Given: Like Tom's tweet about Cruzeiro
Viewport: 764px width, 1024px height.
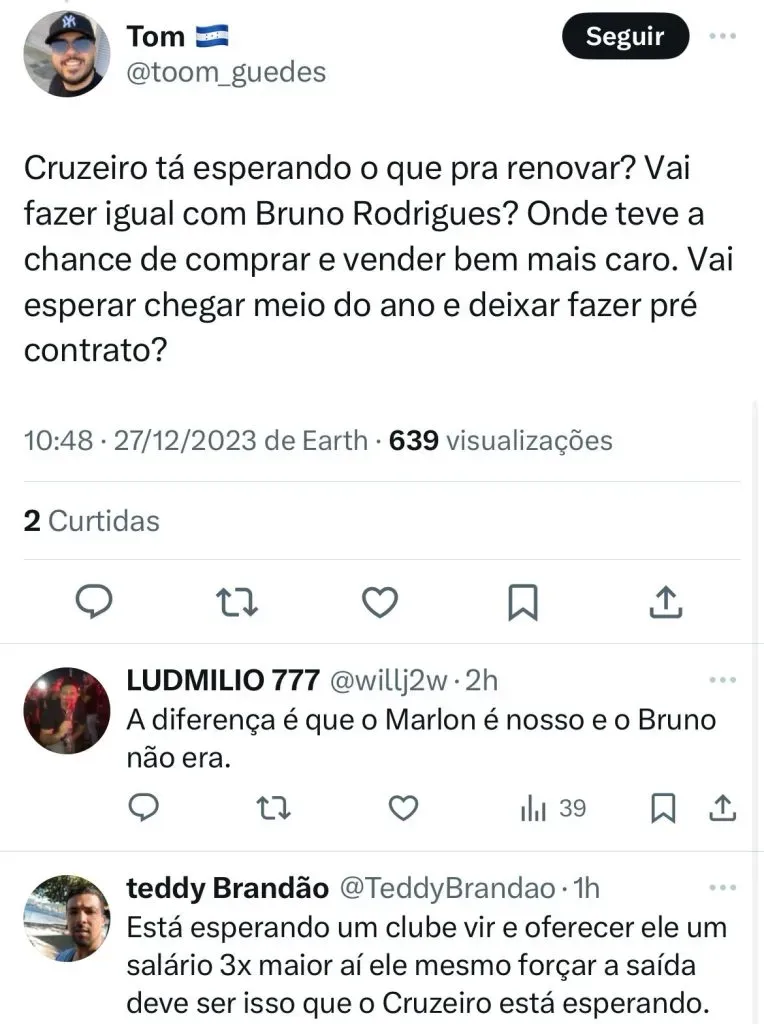Looking at the screenshot, I should click(379, 601).
